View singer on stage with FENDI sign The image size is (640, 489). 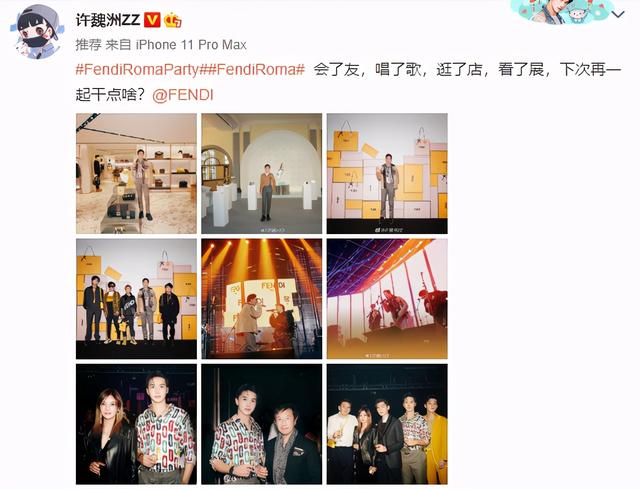pos(261,298)
